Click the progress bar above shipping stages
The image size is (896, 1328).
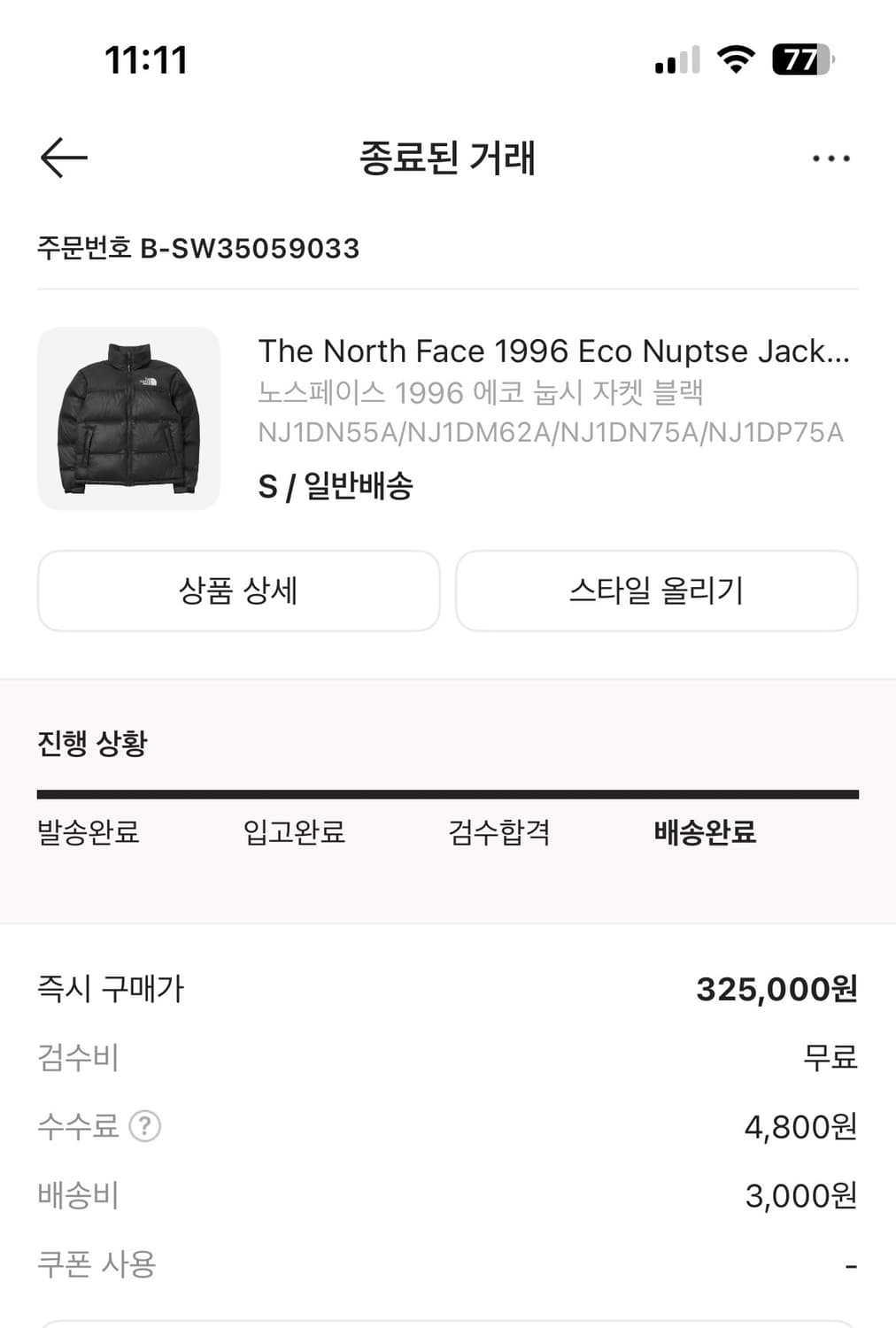pyautogui.click(x=447, y=792)
